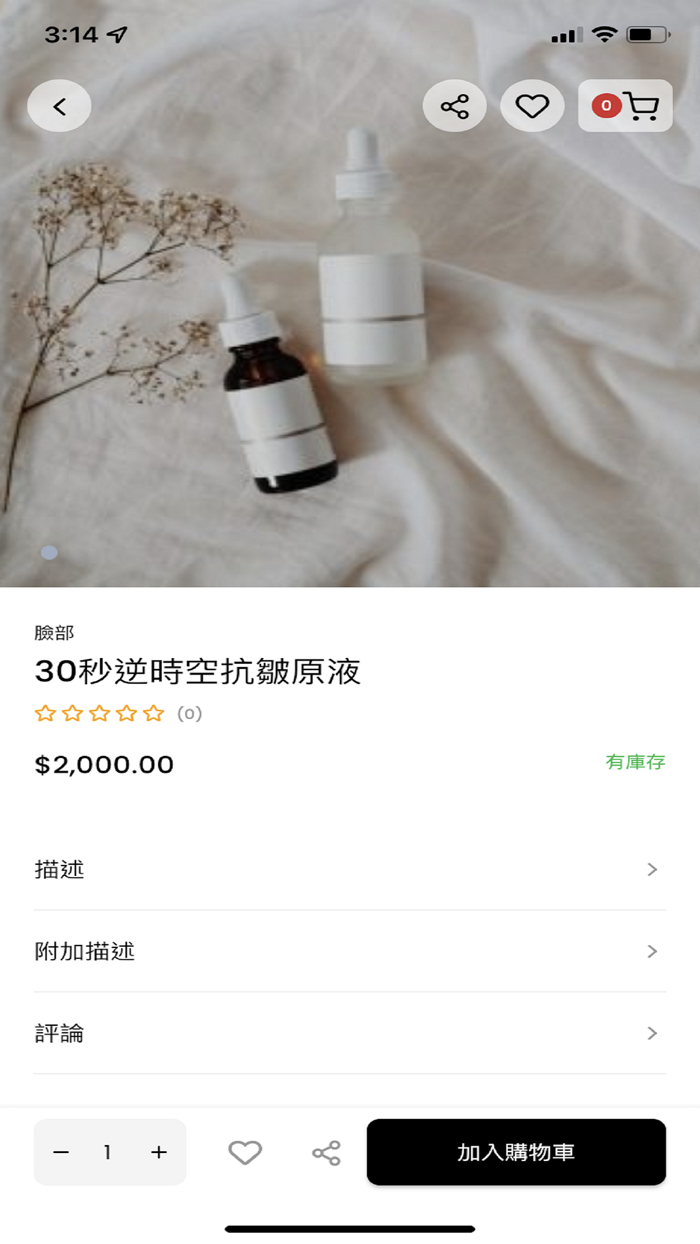Screen dimensions: 700x1244
Task: Go back using the top back arrow
Action: coord(59,106)
